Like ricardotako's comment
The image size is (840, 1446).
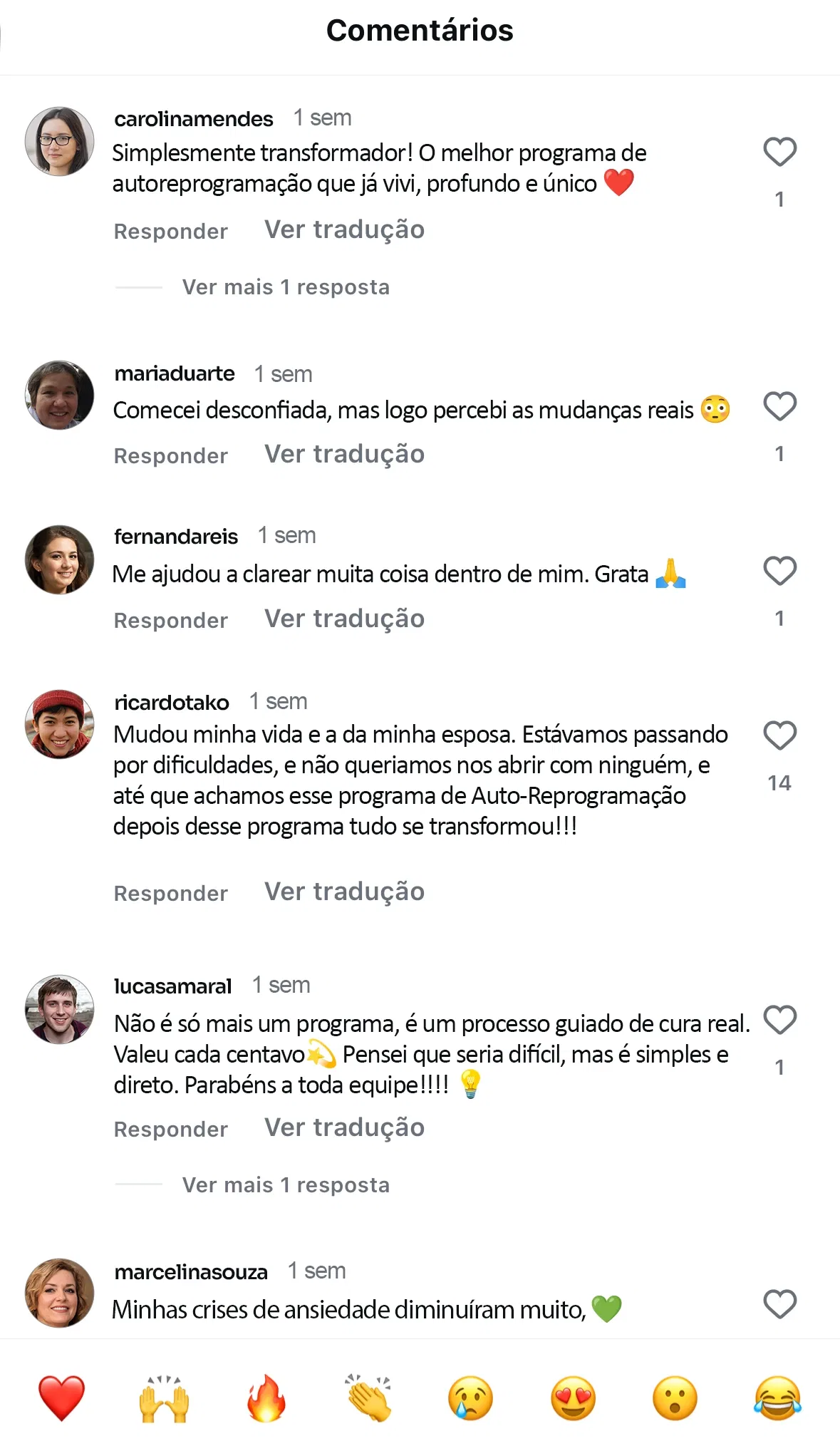(779, 735)
